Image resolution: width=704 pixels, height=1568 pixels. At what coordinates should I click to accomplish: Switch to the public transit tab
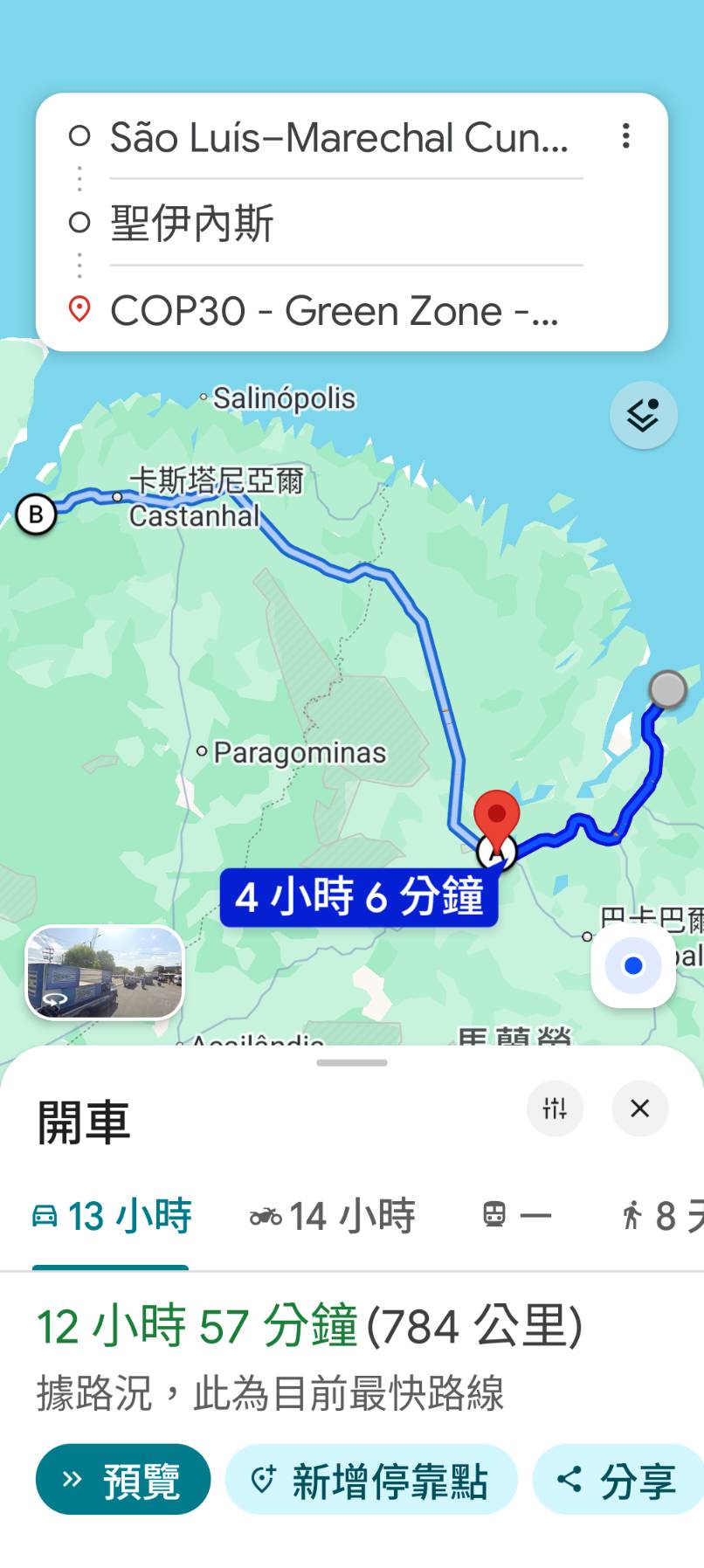(517, 1216)
